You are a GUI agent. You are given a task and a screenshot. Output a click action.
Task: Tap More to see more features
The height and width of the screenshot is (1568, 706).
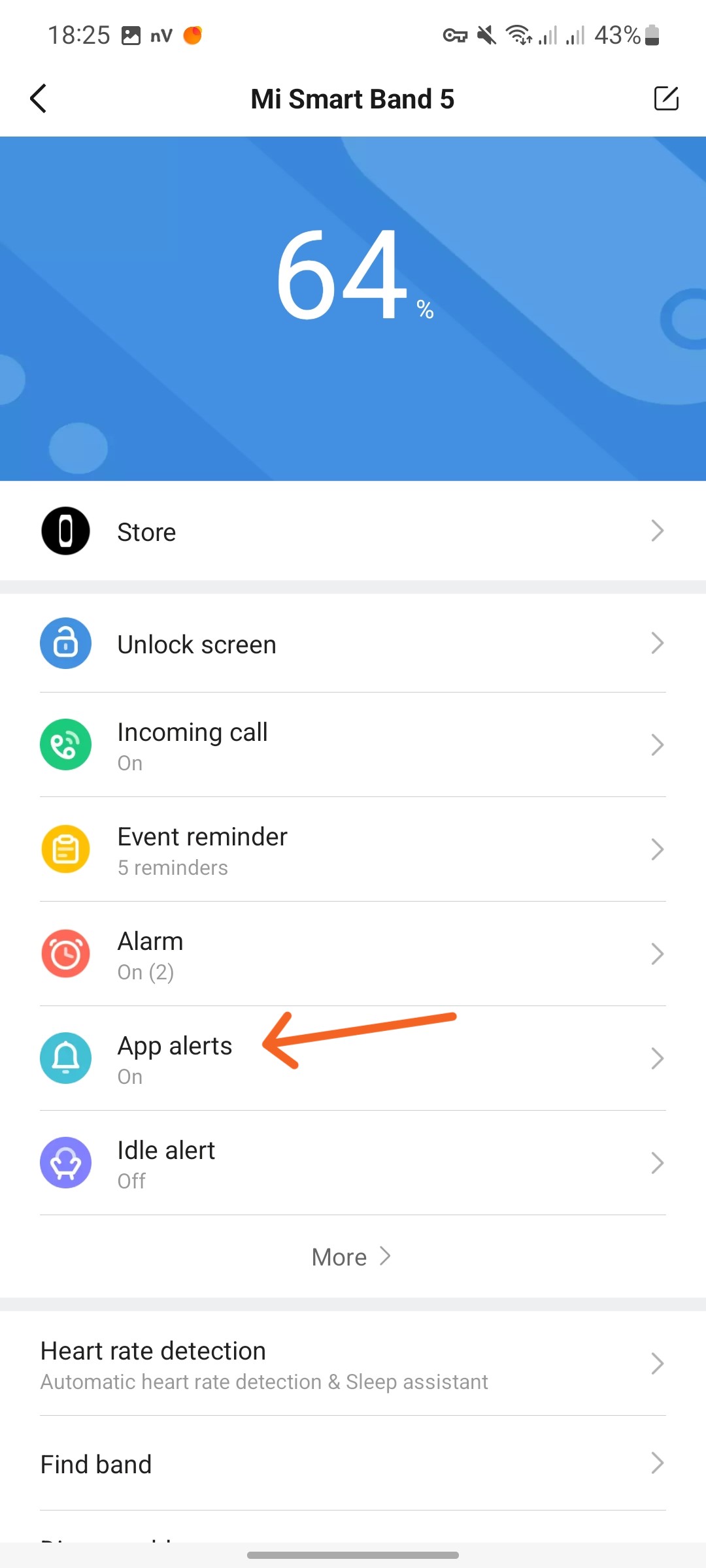pyautogui.click(x=352, y=1256)
